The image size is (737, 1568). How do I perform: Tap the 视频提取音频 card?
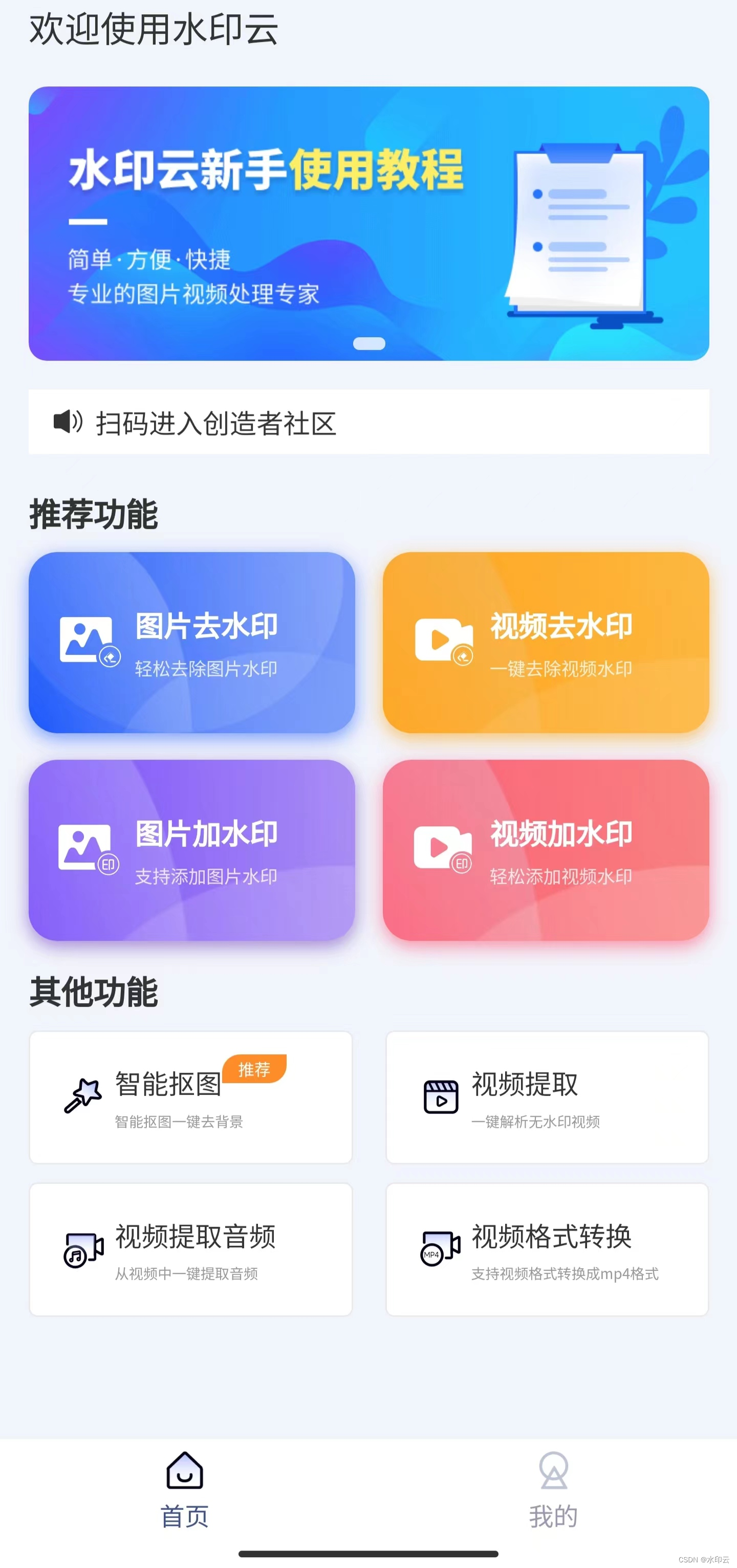click(190, 1249)
